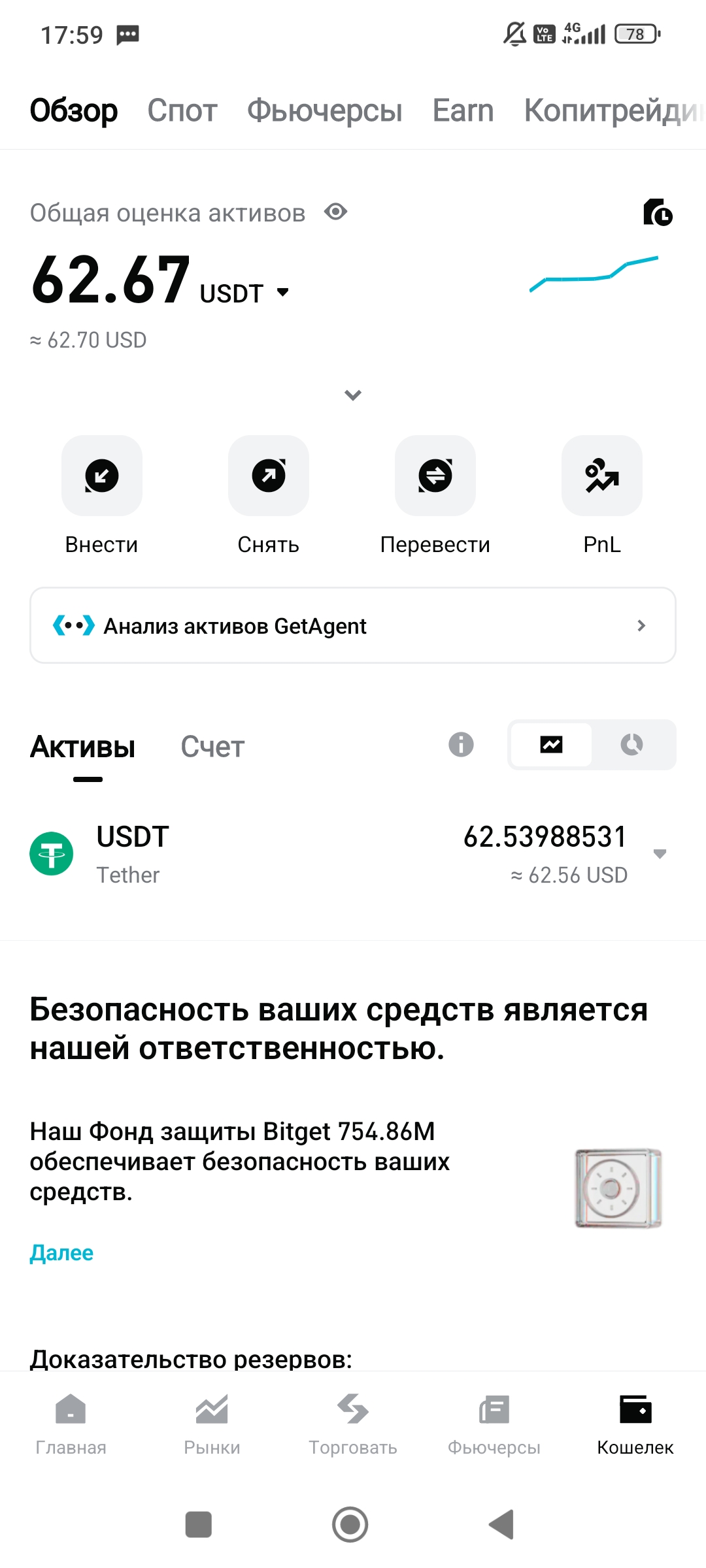This screenshot has width=706, height=1568.
Task: Hide the total asset balance
Action: 336,212
